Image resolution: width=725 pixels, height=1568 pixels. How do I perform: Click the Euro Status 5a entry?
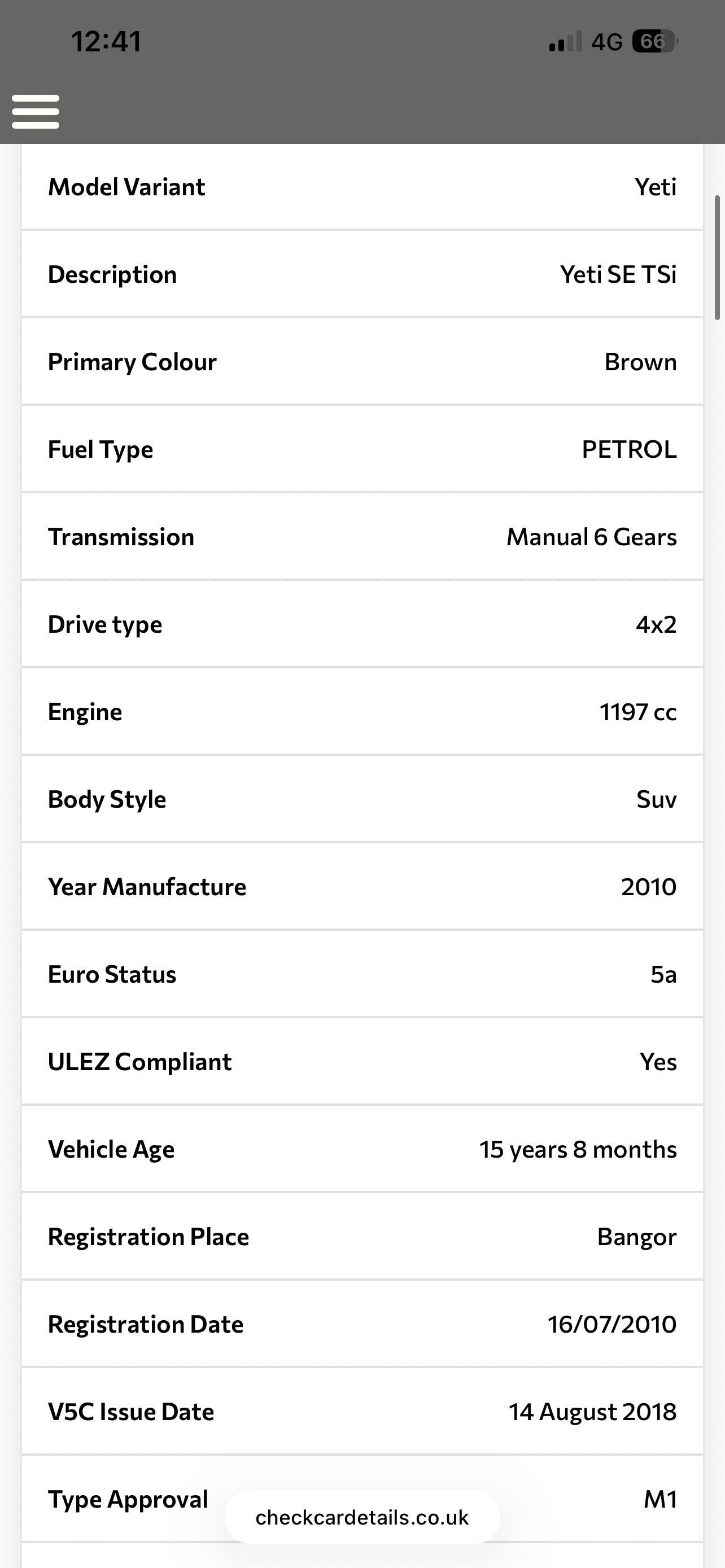pyautogui.click(x=663, y=974)
